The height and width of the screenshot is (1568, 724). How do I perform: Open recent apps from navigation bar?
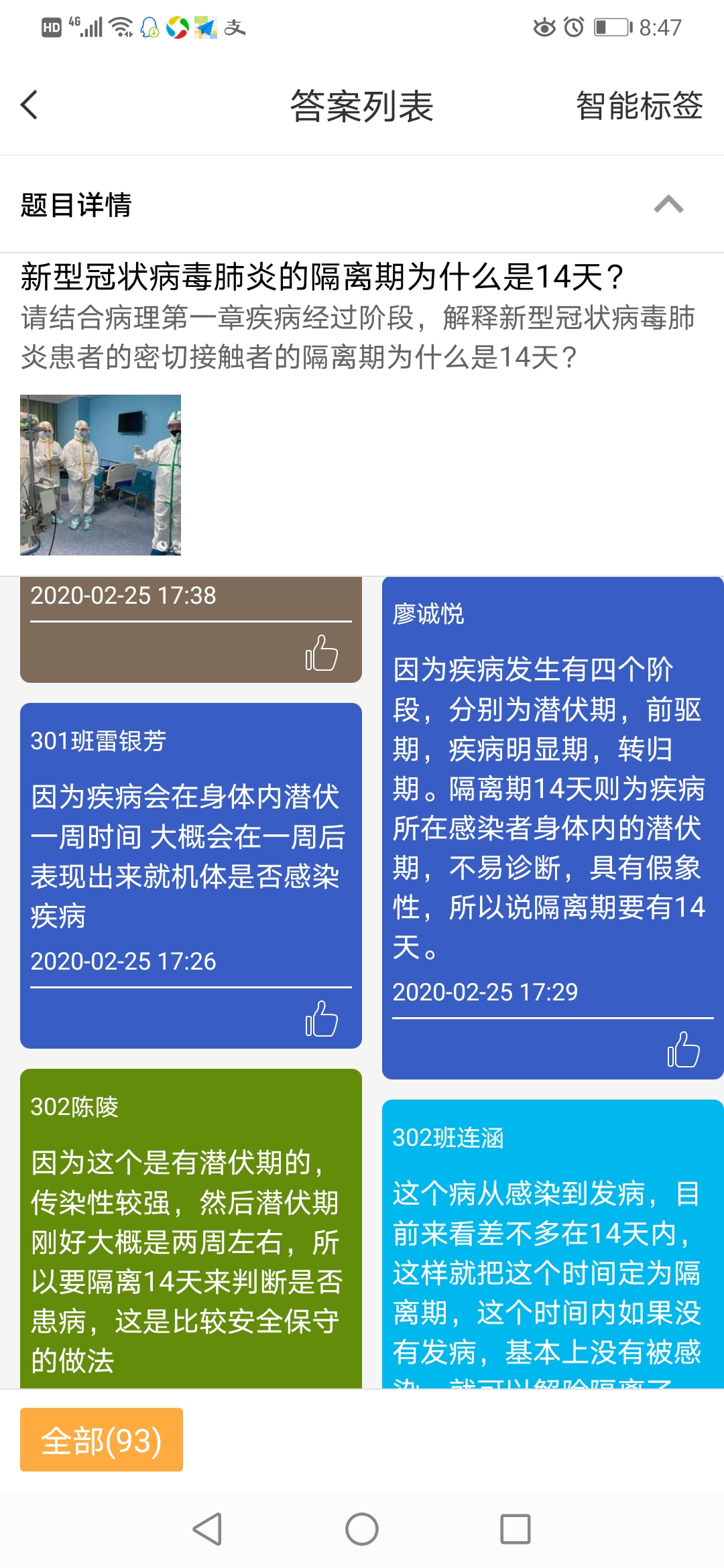(515, 1529)
